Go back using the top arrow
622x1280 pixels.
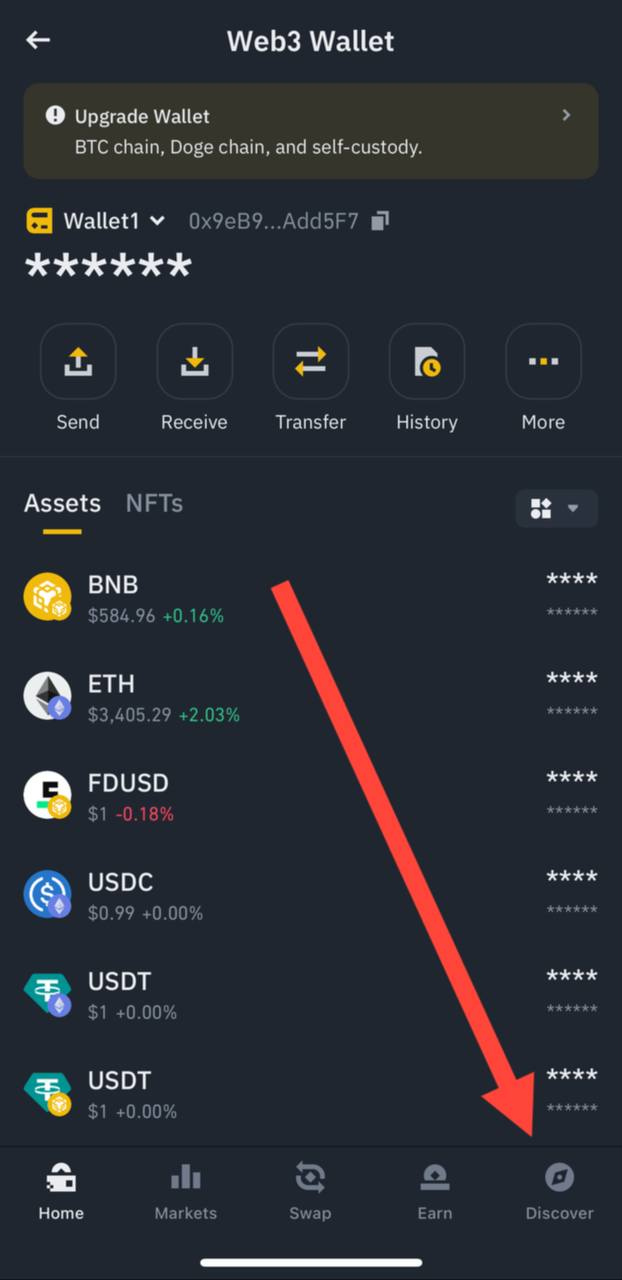point(38,40)
